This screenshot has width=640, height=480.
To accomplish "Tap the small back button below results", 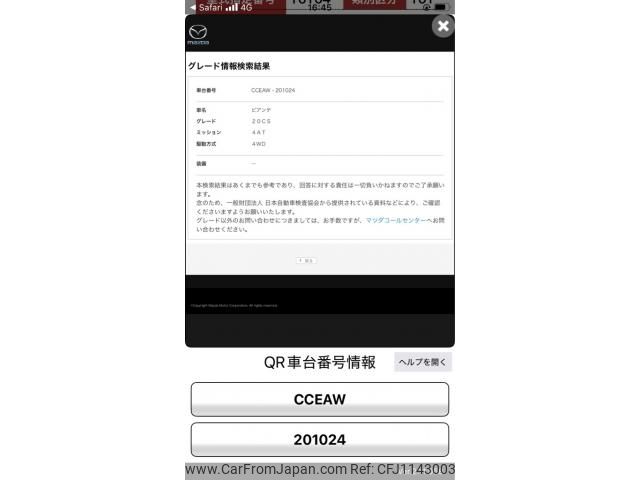I will 306,260.
